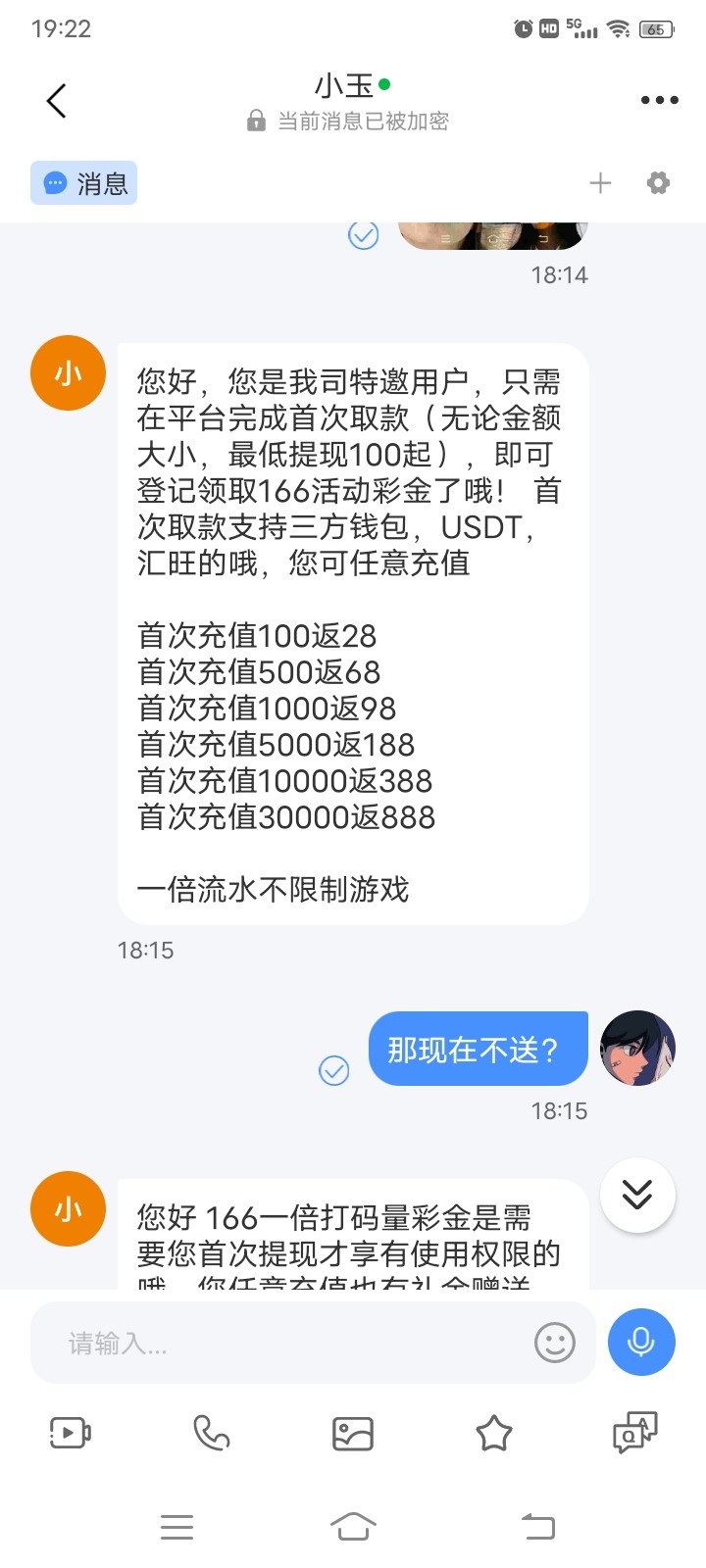
Task: Open the three-dot overflow menu
Action: click(659, 100)
